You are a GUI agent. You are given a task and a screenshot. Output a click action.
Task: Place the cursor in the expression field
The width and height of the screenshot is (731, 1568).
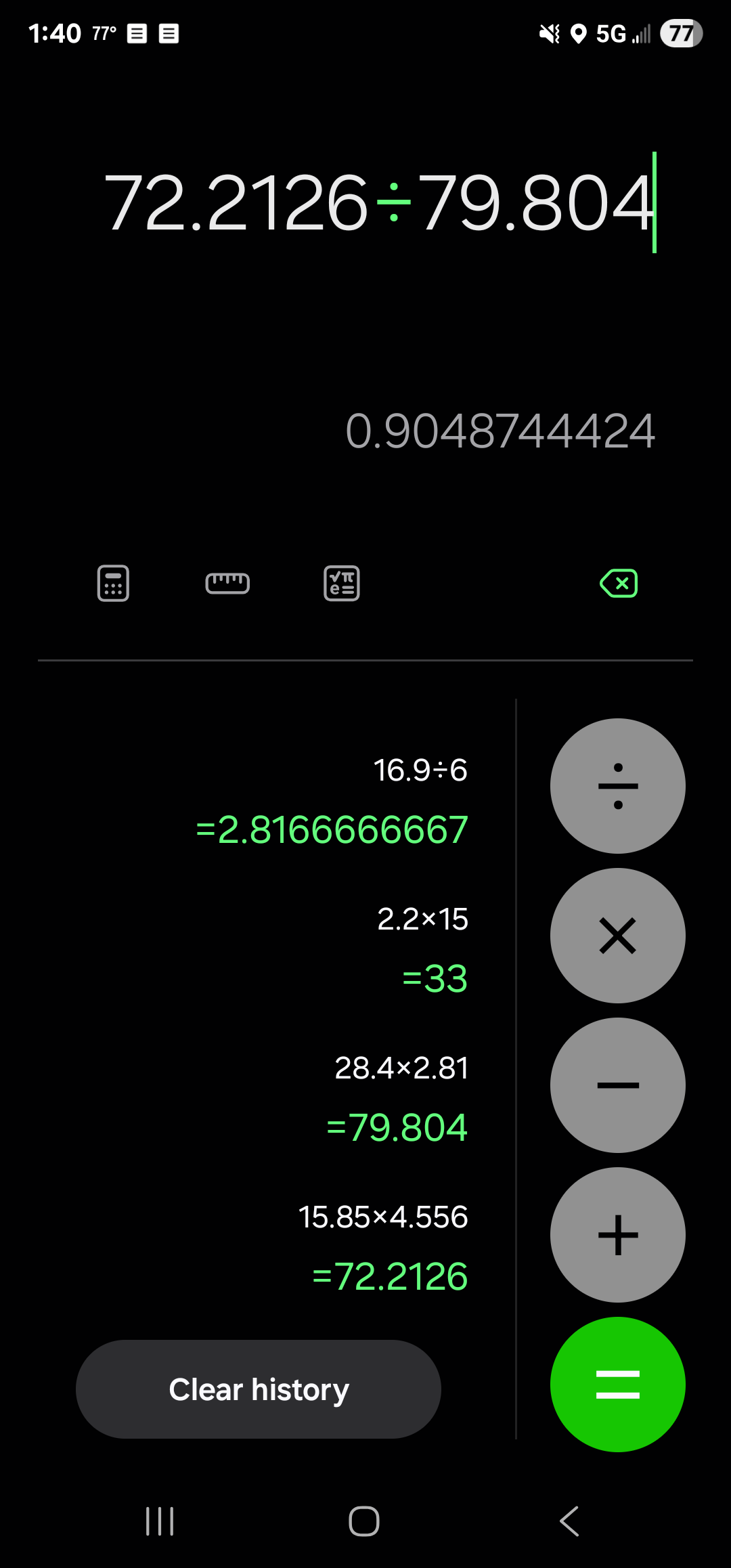coord(379,203)
